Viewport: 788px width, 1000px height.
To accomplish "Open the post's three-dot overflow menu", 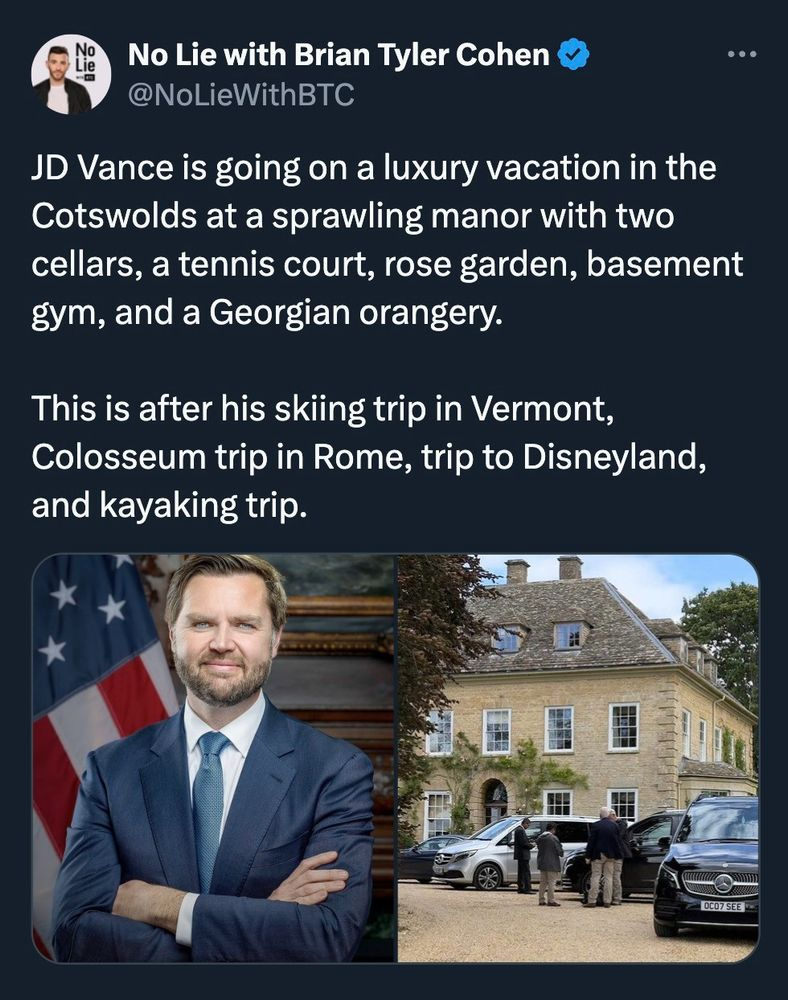I will [x=742, y=55].
